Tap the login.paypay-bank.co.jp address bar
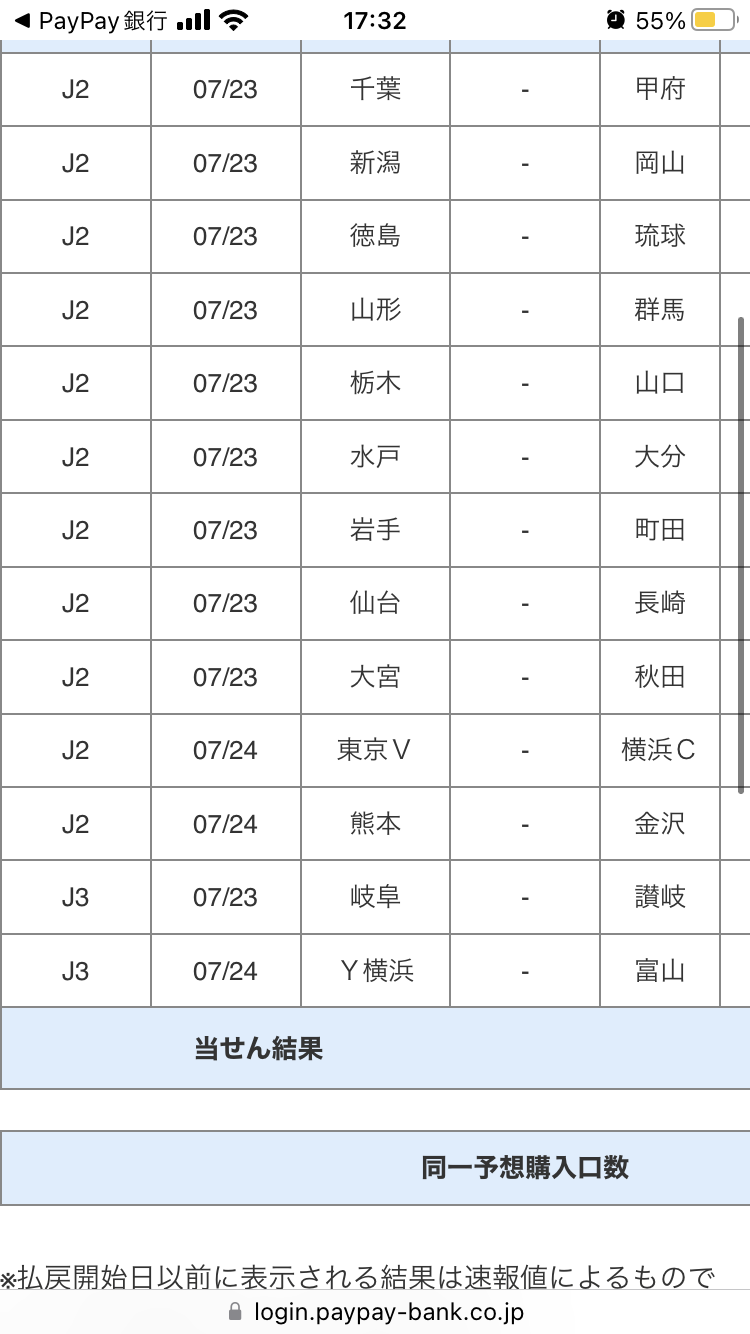750x1334 pixels. [x=375, y=1311]
